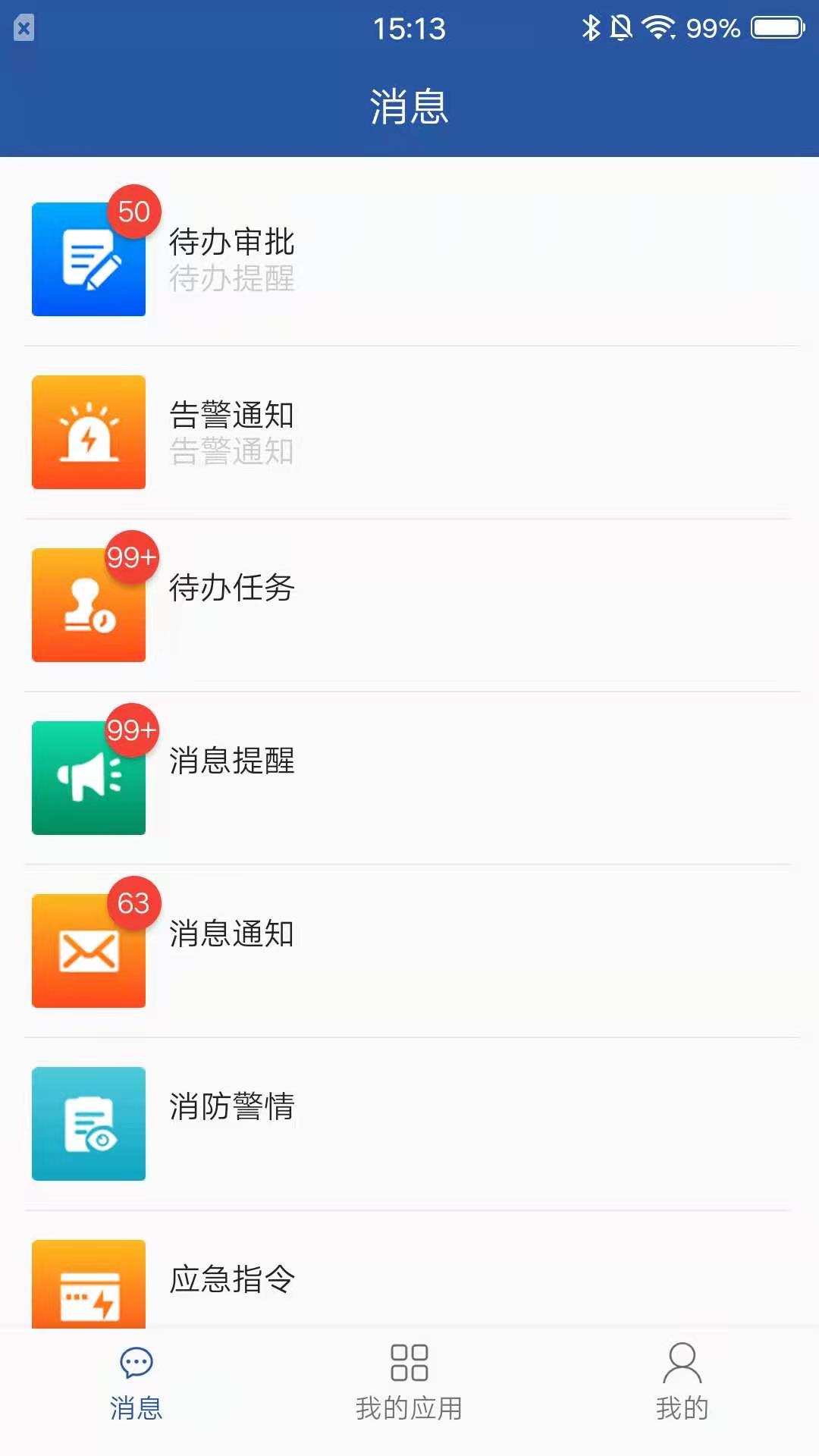Tap the 消防警情 clipboard icon
819x1456 pixels.
(88, 1124)
